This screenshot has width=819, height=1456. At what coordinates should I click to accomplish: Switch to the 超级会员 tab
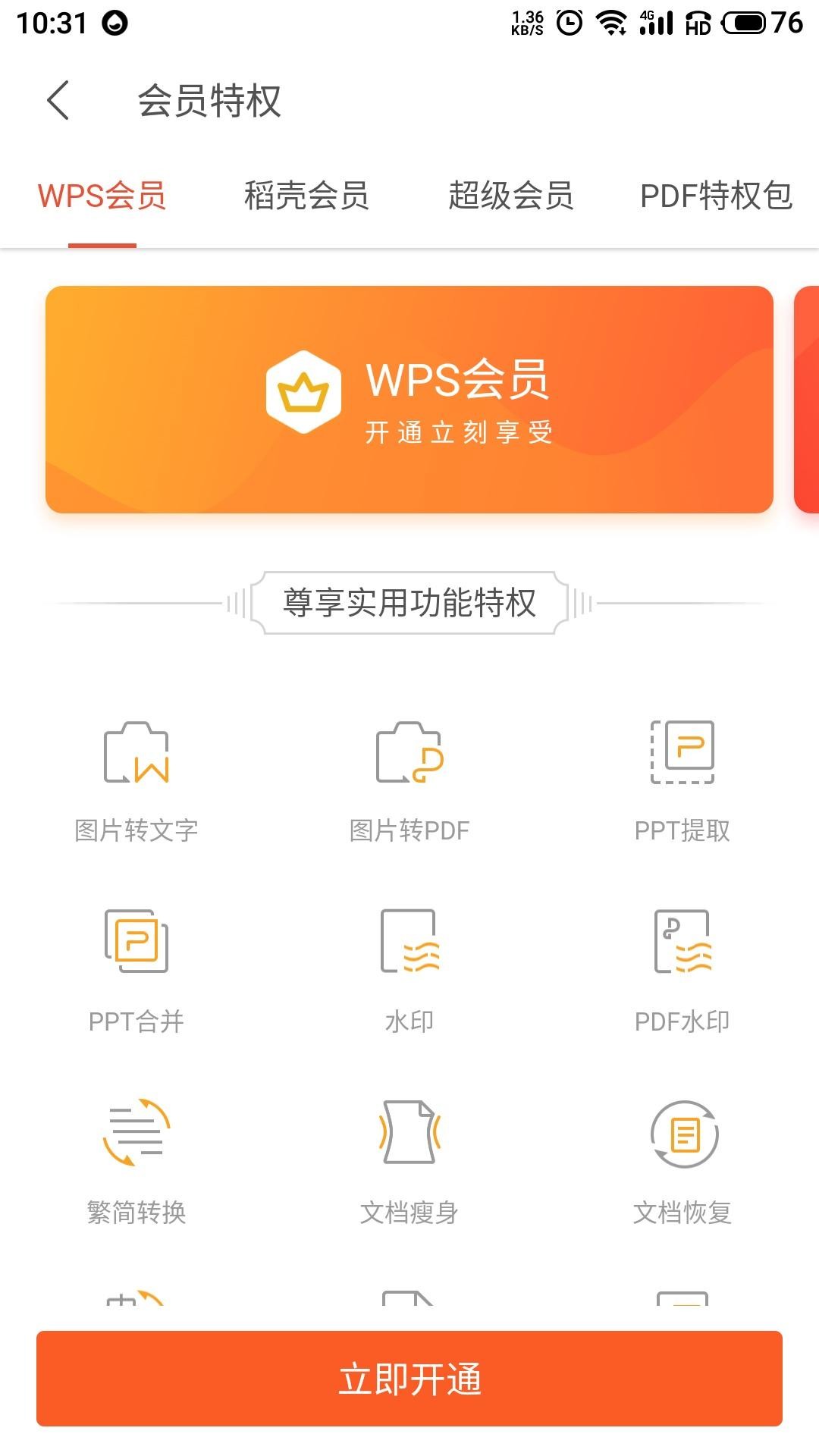click(x=510, y=196)
